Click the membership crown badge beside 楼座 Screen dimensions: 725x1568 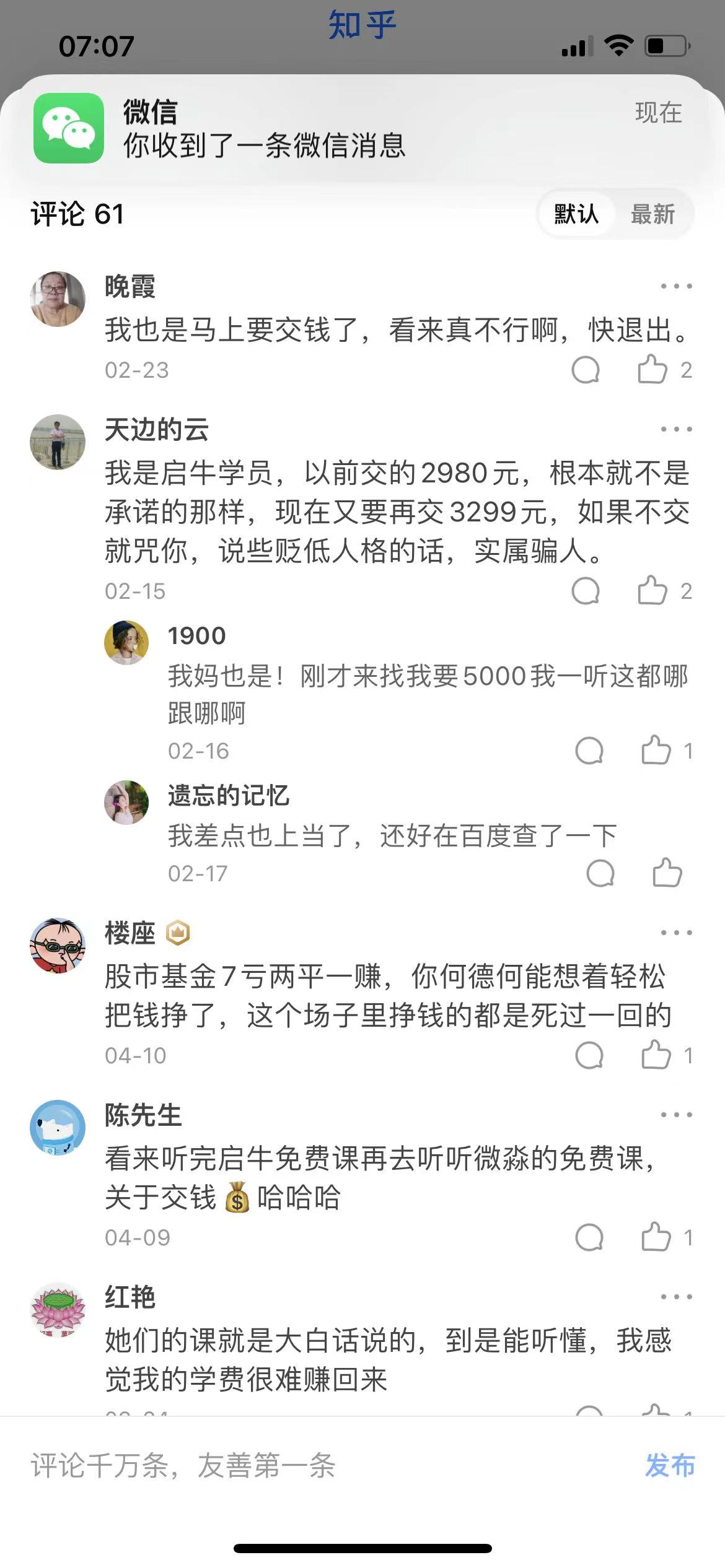coord(179,933)
